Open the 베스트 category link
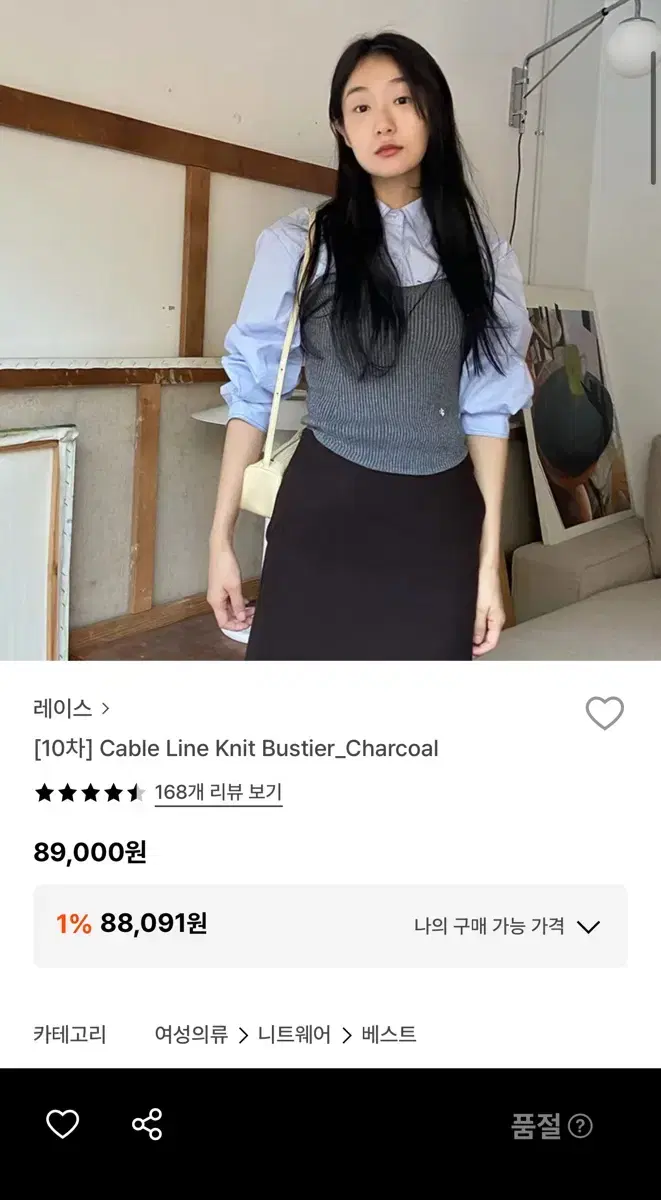This screenshot has height=1200, width=661. tap(389, 1035)
